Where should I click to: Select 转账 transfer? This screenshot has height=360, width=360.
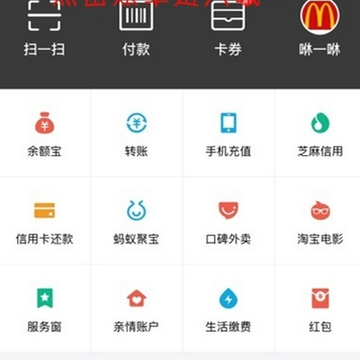(136, 133)
